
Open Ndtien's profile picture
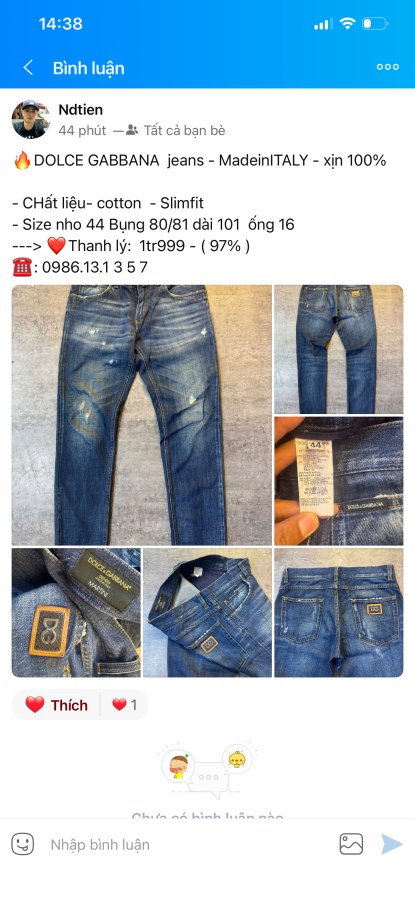pos(30,119)
